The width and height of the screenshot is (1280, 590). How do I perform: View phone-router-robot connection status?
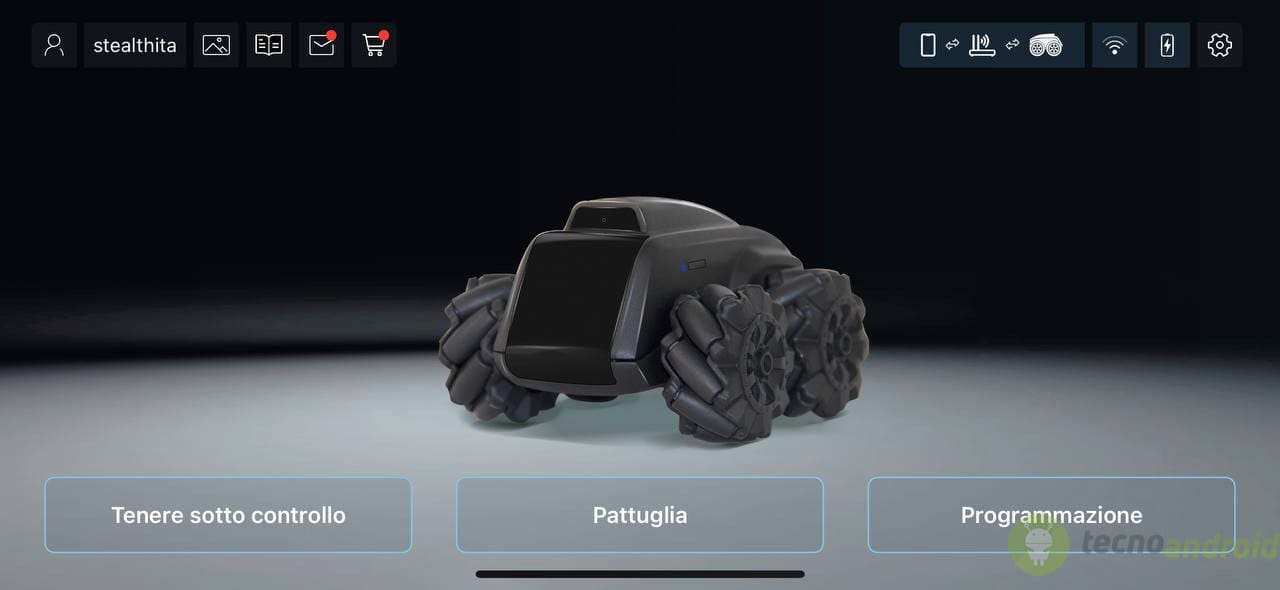coord(992,45)
